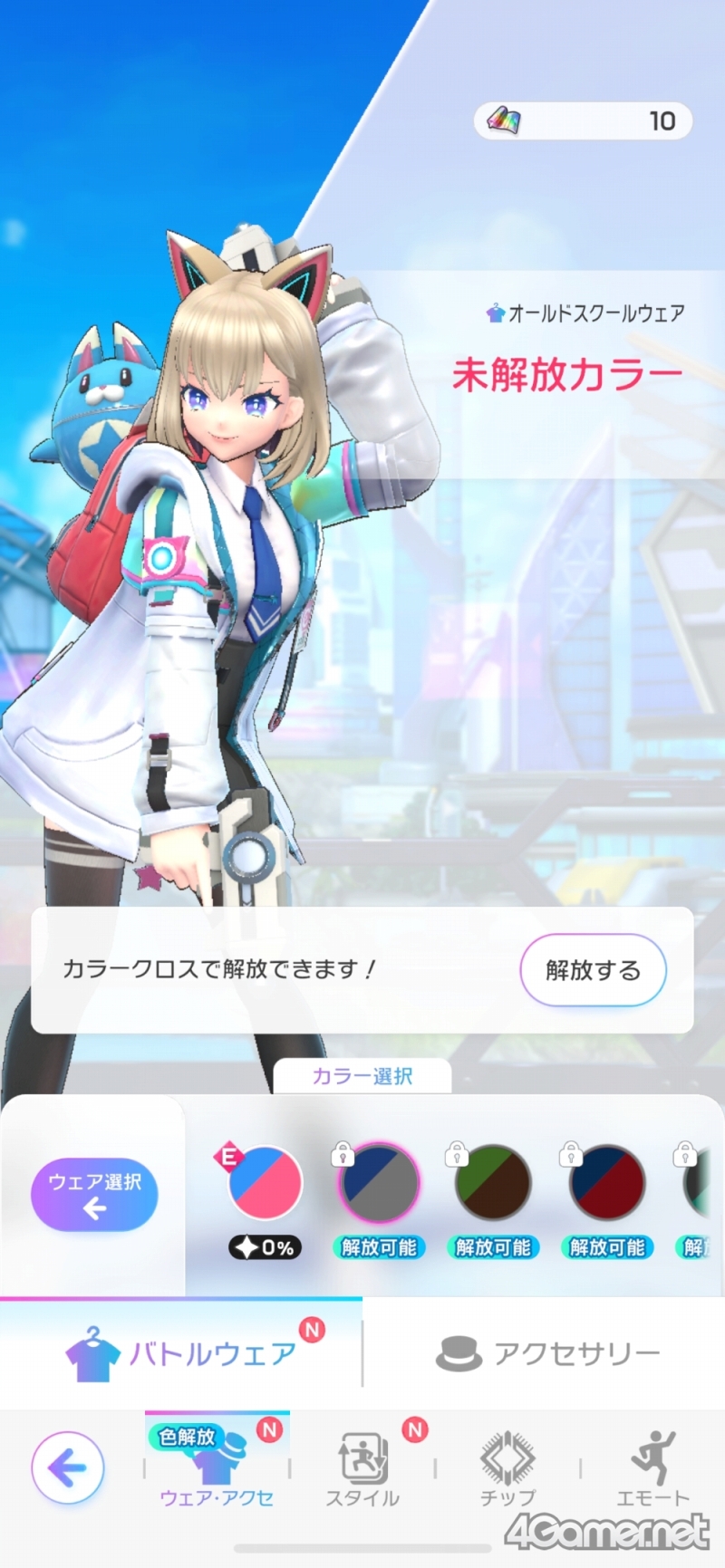This screenshot has height=1568, width=725.
Task: Pick the green and brown color swatch
Action: [493, 1182]
